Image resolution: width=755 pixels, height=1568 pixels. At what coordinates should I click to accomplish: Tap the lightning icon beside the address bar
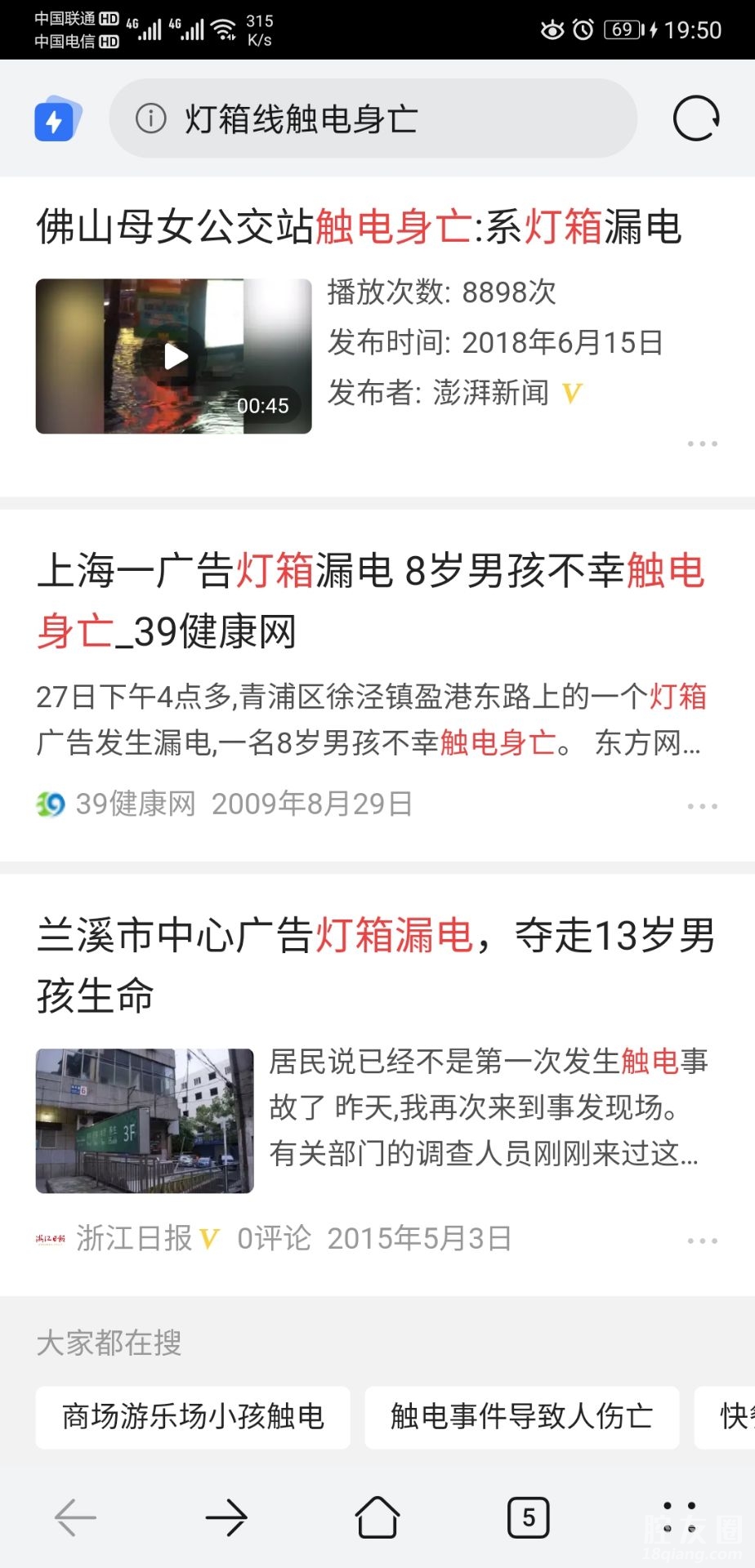point(56,119)
